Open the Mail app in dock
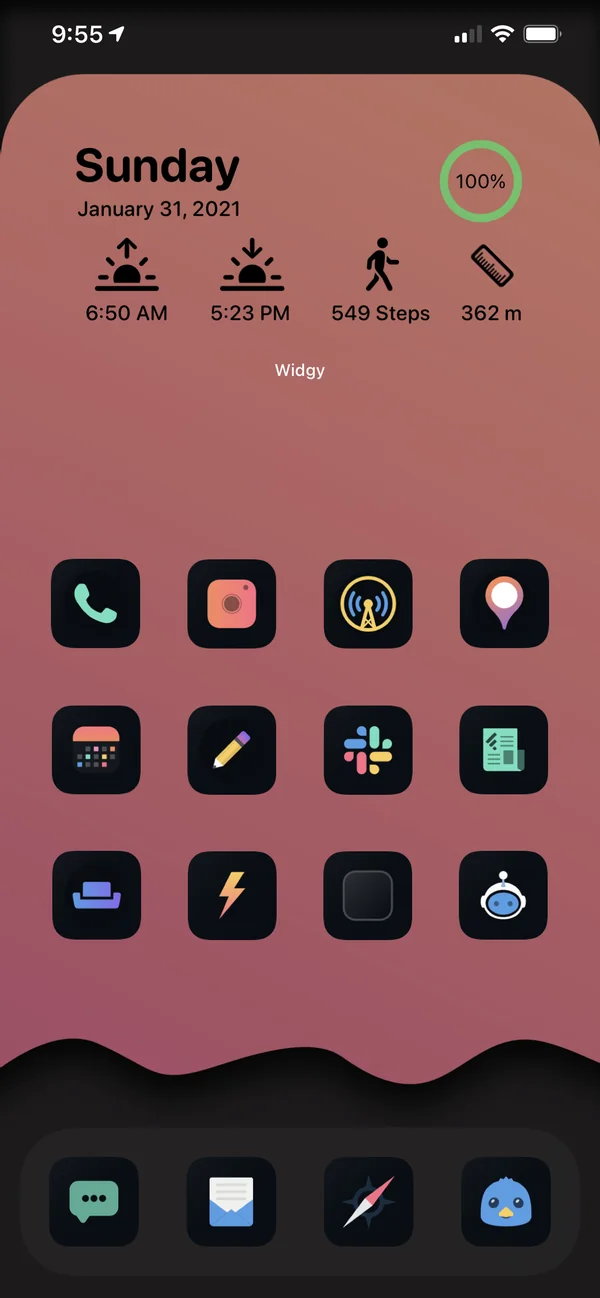The height and width of the screenshot is (1298, 600). (x=231, y=1201)
